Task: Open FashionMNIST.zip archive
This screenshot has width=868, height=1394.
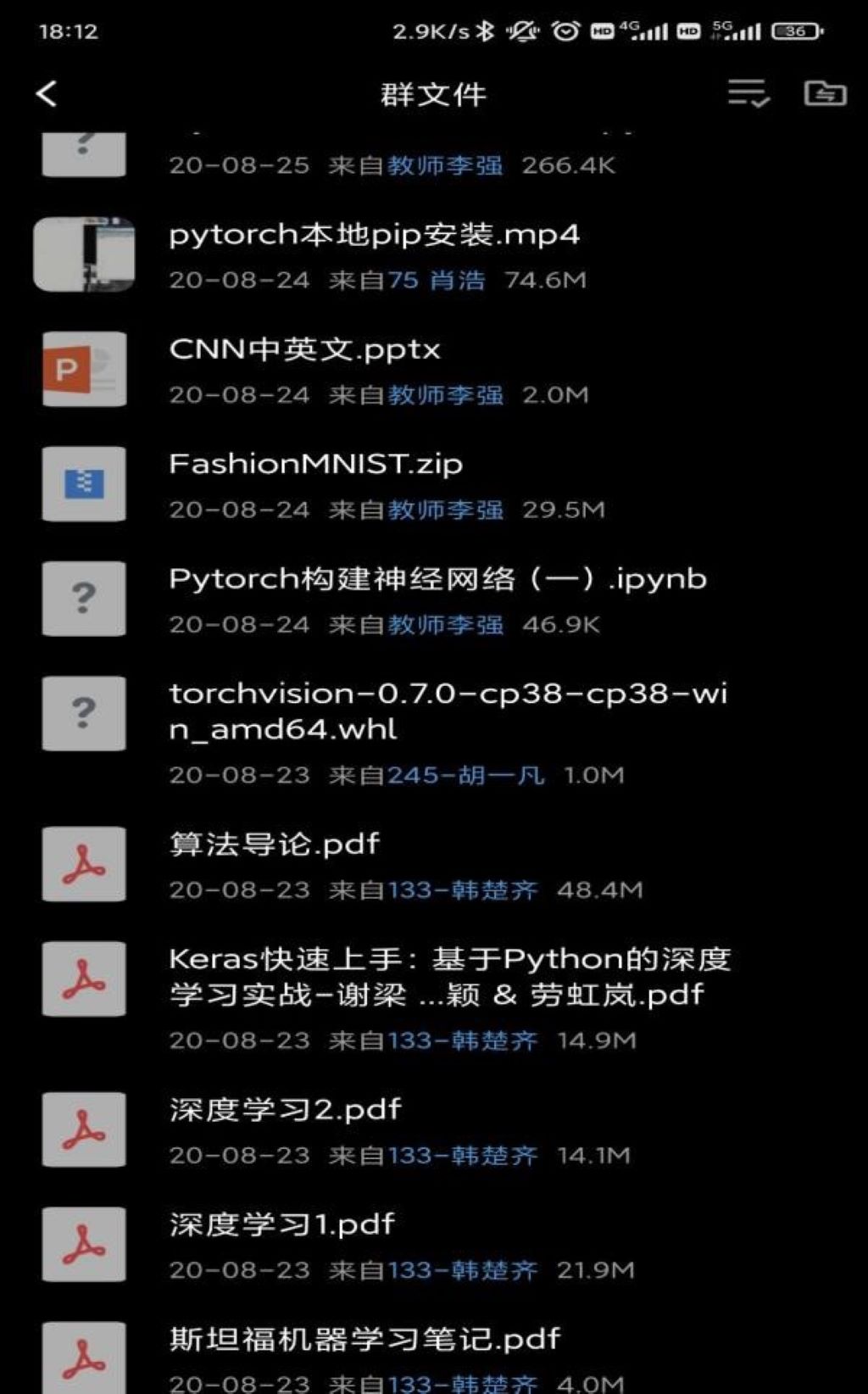Action: [x=315, y=465]
